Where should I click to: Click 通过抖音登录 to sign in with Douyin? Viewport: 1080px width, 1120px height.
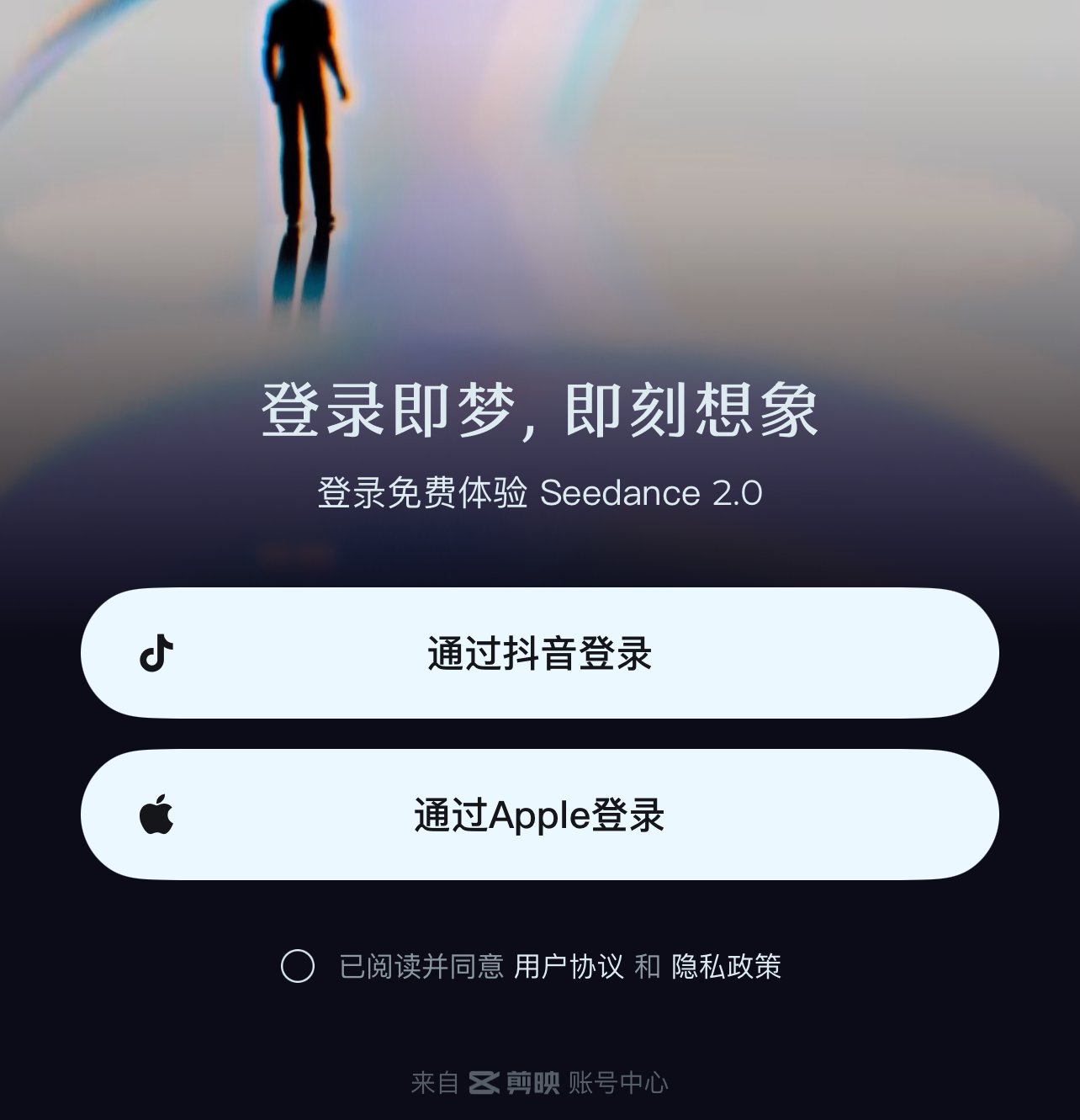[x=540, y=653]
